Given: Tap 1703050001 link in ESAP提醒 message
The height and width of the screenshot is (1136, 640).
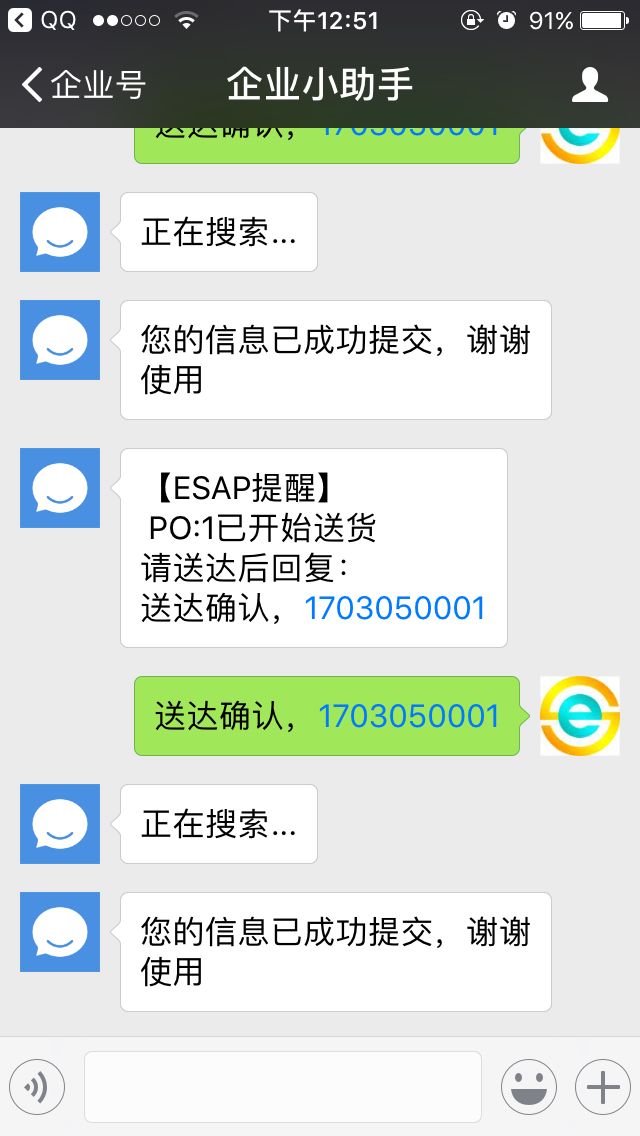Looking at the screenshot, I should pos(394,608).
